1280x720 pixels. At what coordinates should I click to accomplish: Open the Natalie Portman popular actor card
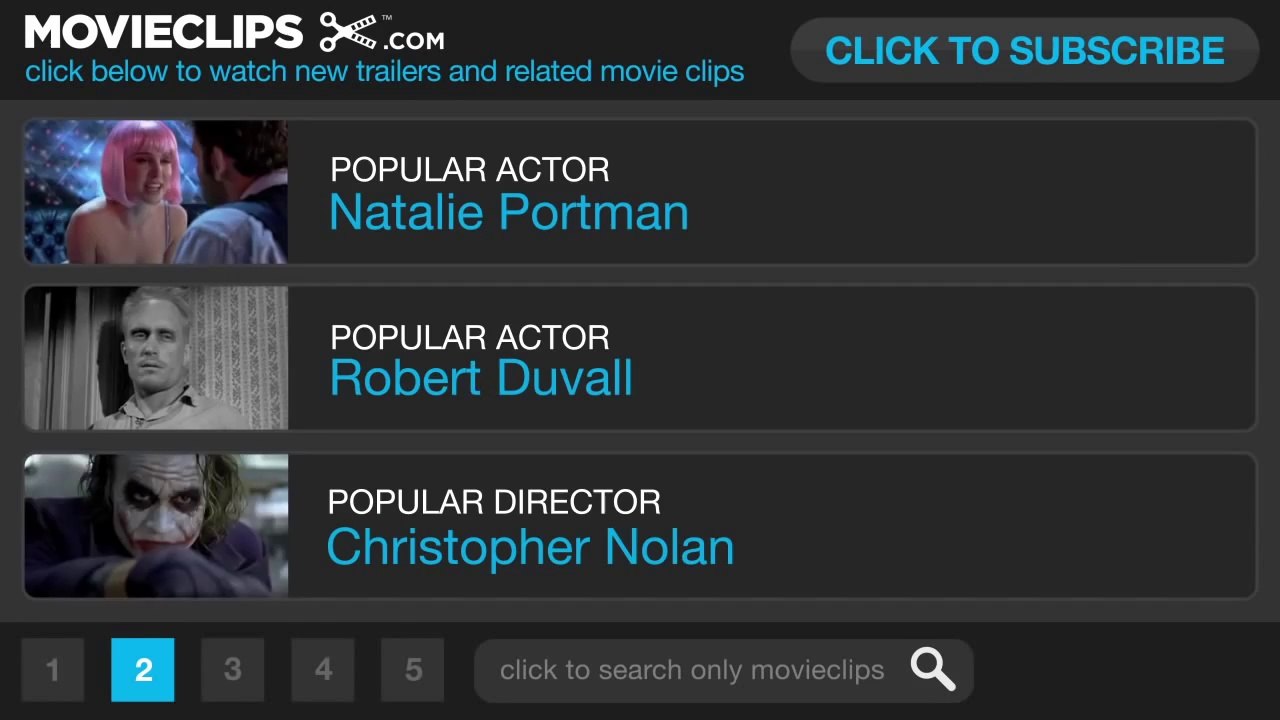point(640,192)
